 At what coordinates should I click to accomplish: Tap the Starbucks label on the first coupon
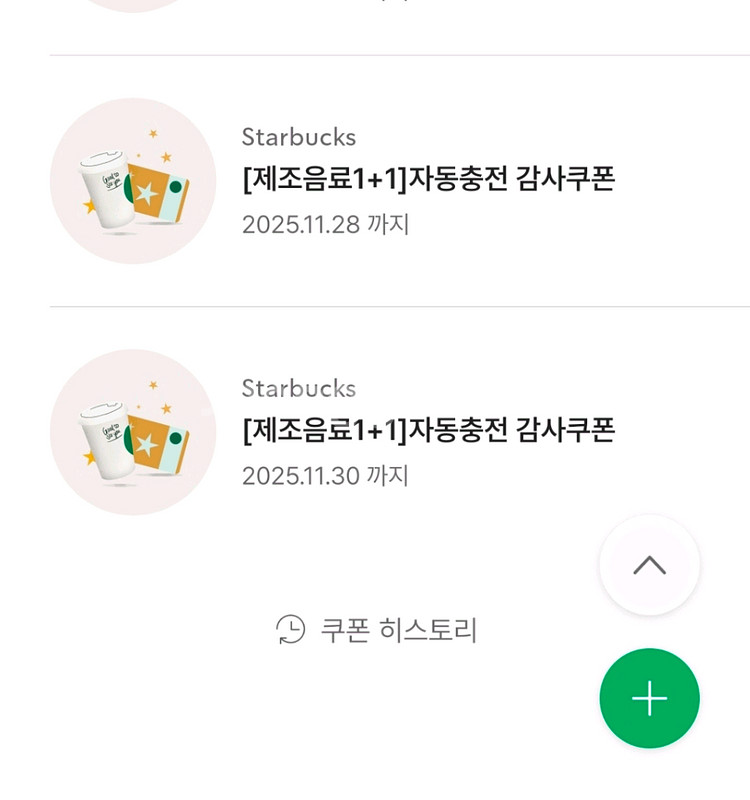click(x=300, y=137)
